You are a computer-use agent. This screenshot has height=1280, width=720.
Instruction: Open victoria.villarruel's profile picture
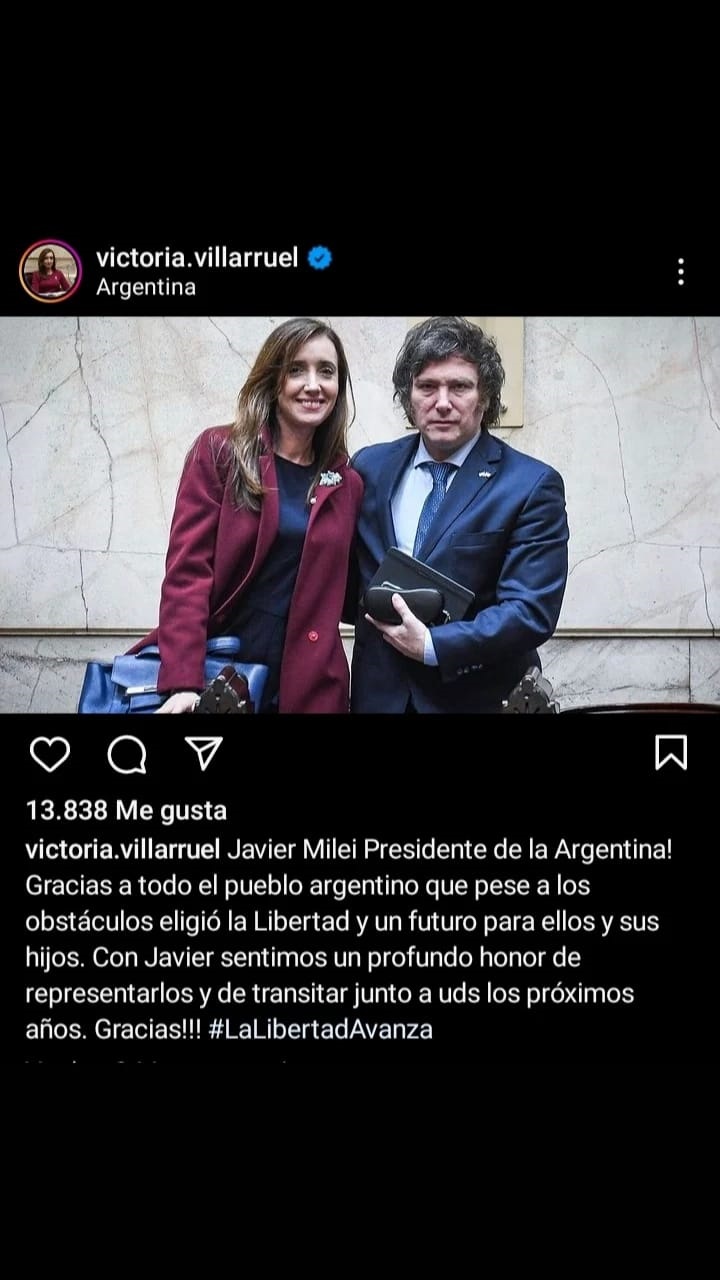tap(50, 271)
